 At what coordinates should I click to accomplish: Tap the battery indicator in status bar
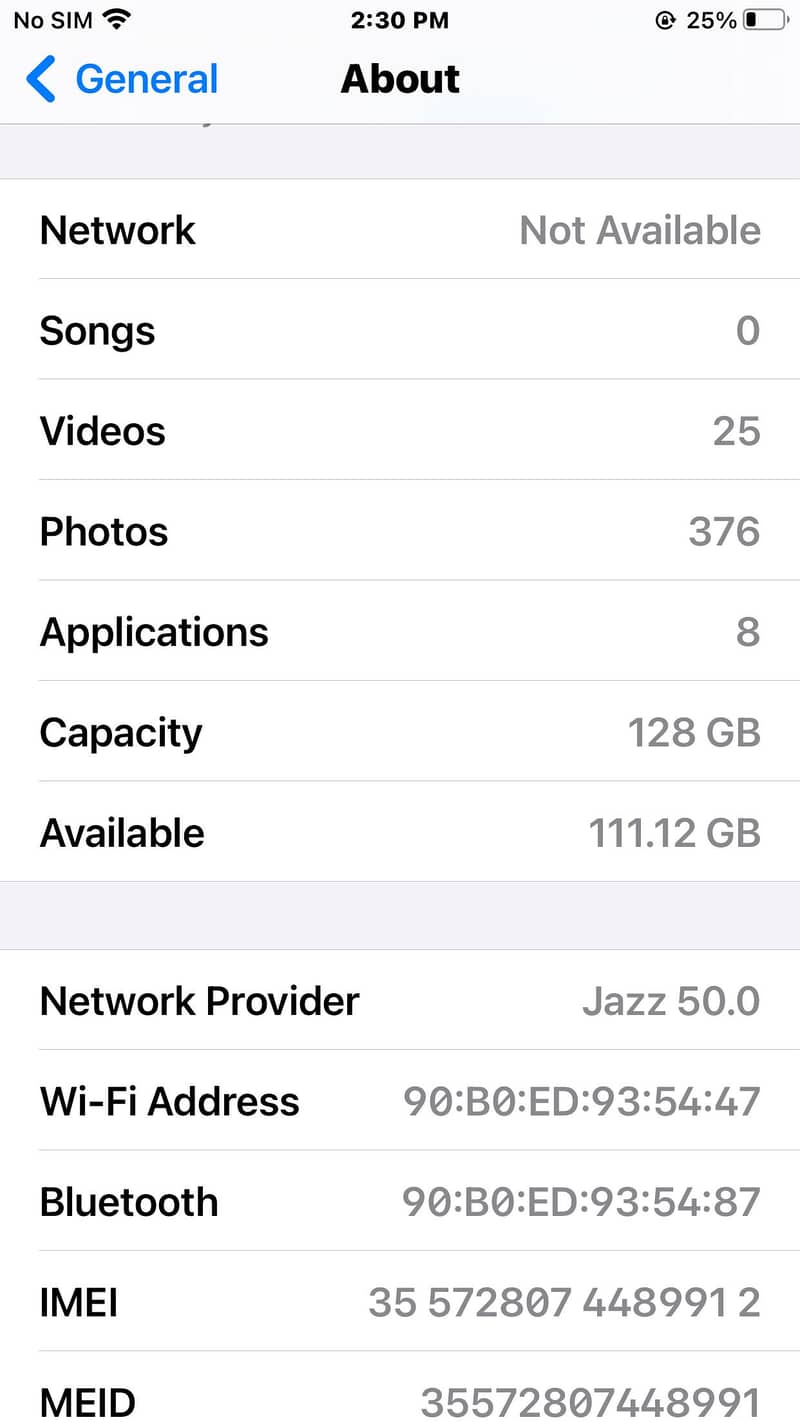pos(763,18)
